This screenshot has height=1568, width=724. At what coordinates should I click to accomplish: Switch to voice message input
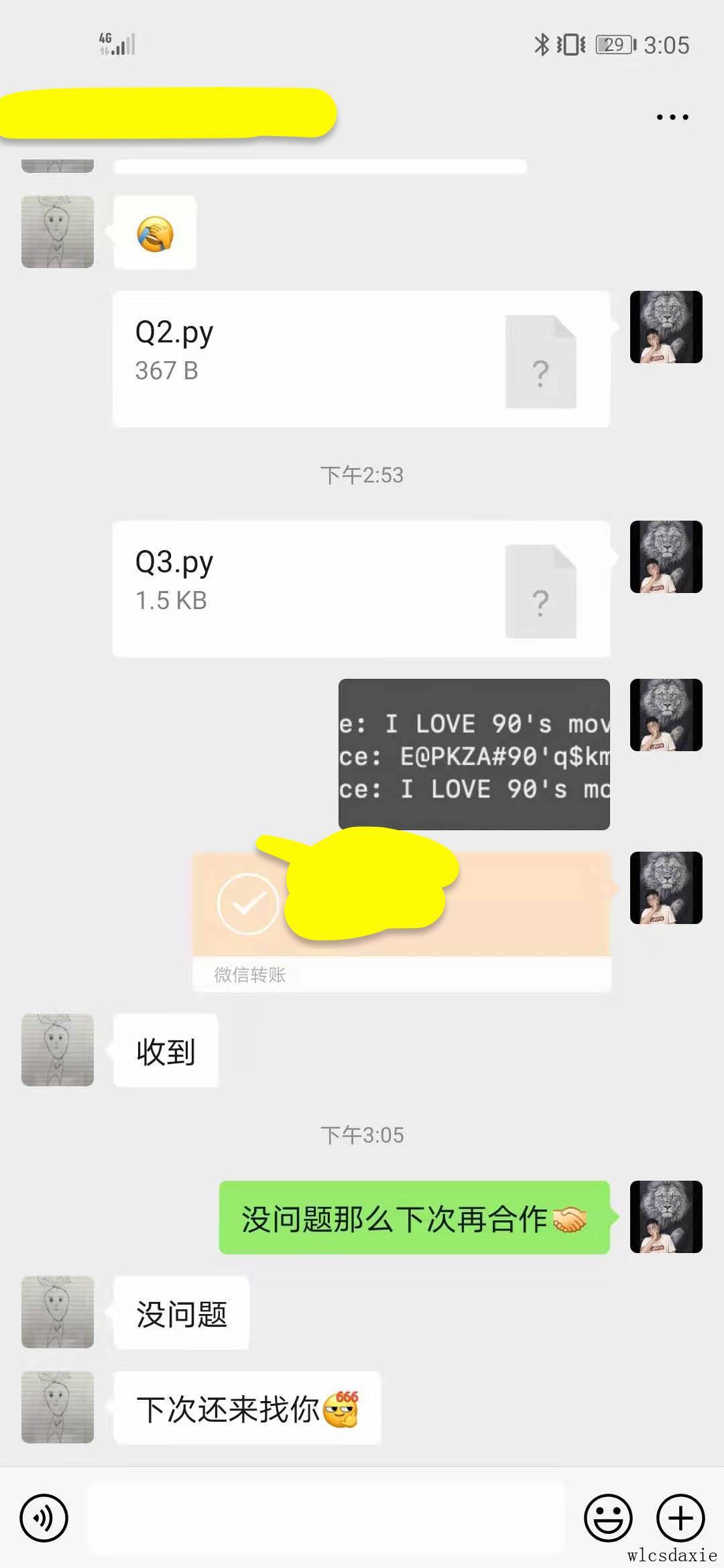click(44, 1518)
